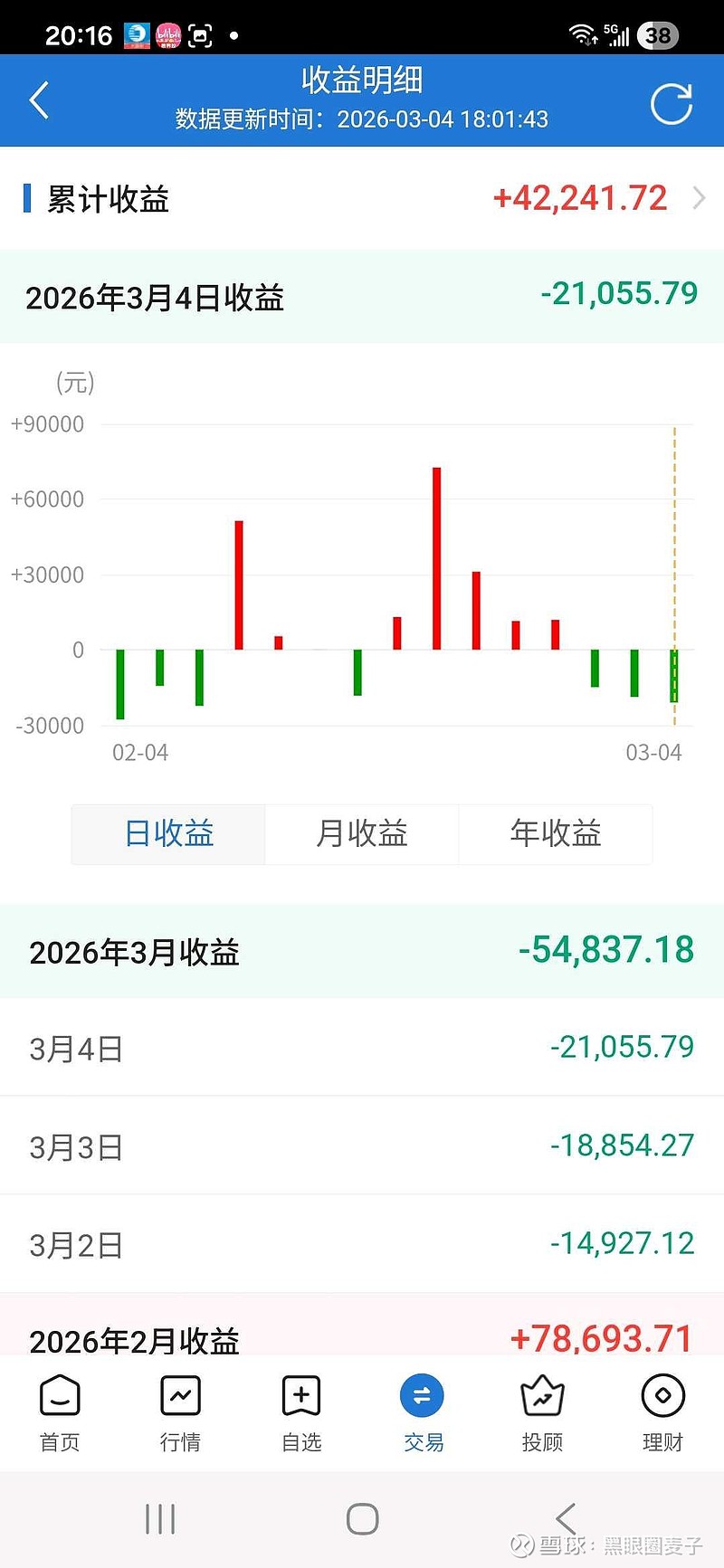724x1568 pixels.
Task: Open system recent apps
Action: (x=160, y=1518)
